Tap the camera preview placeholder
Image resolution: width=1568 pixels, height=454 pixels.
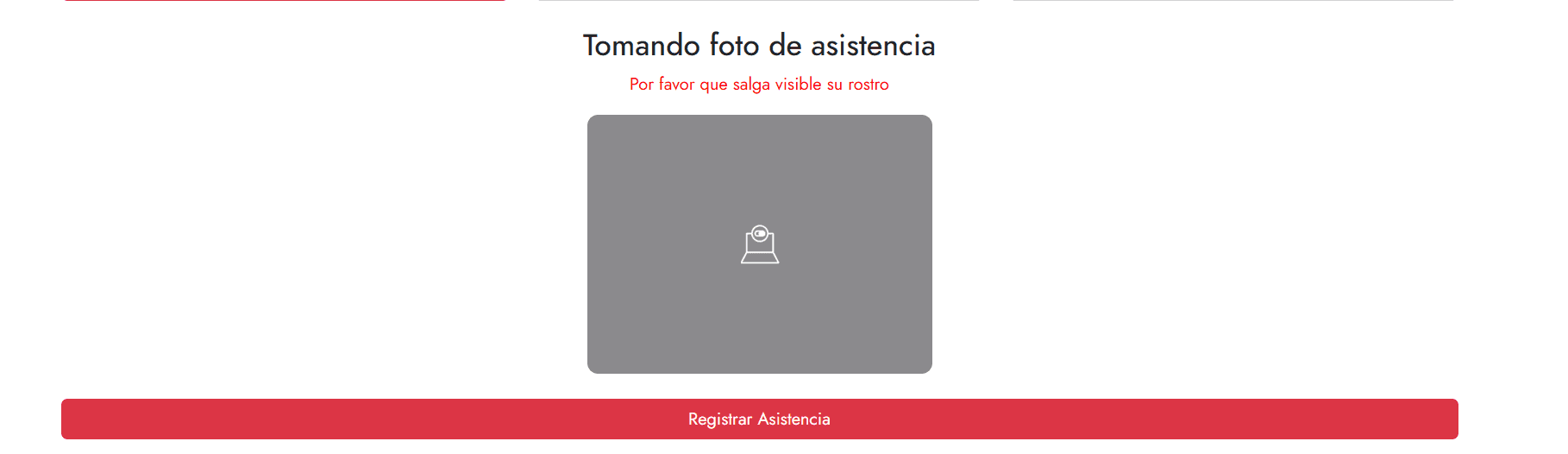[759, 244]
